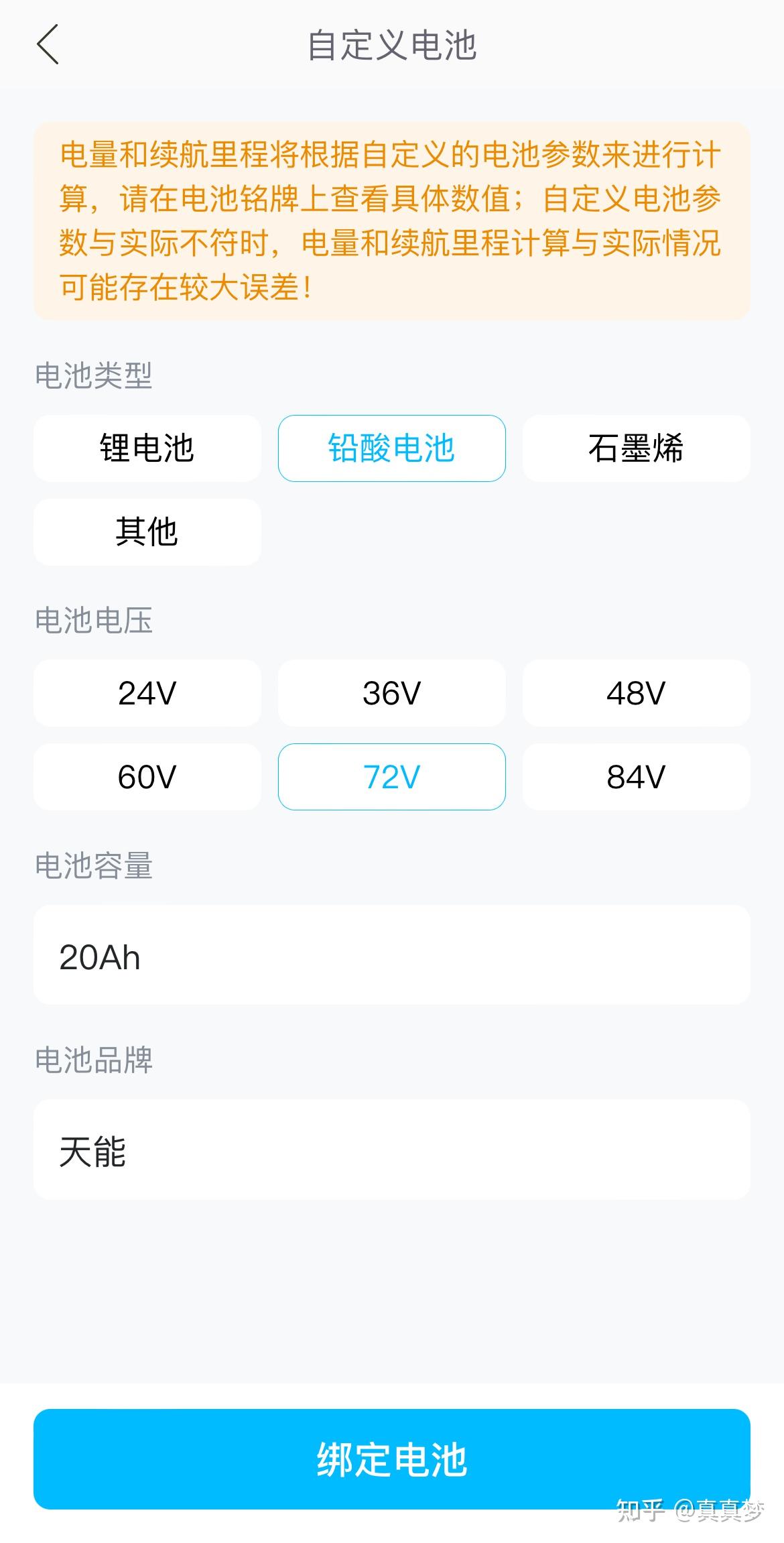Click the 自定义电池 title
Image resolution: width=784 pixels, height=1543 pixels.
tap(391, 46)
